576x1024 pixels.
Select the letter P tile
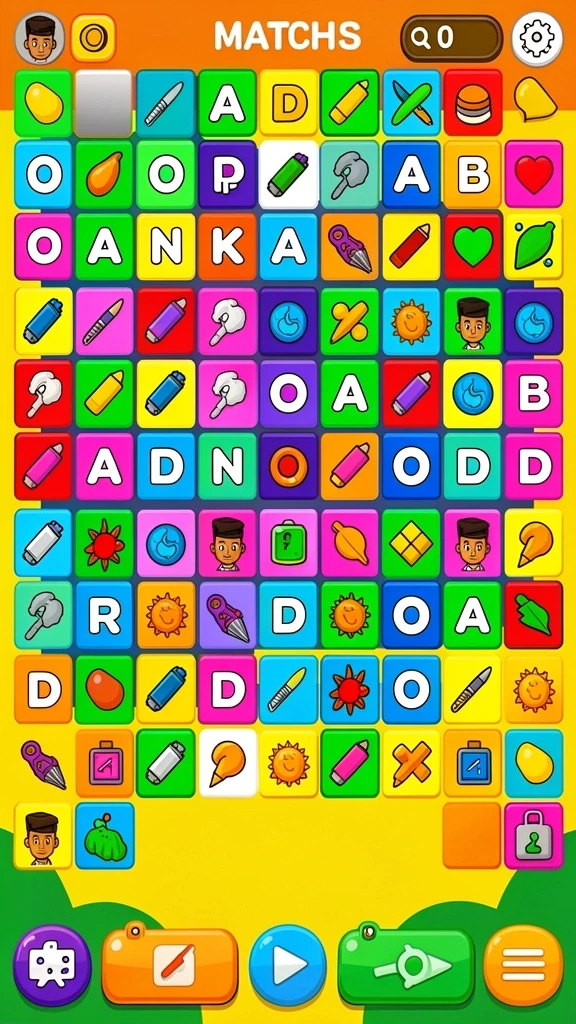pyautogui.click(x=227, y=174)
